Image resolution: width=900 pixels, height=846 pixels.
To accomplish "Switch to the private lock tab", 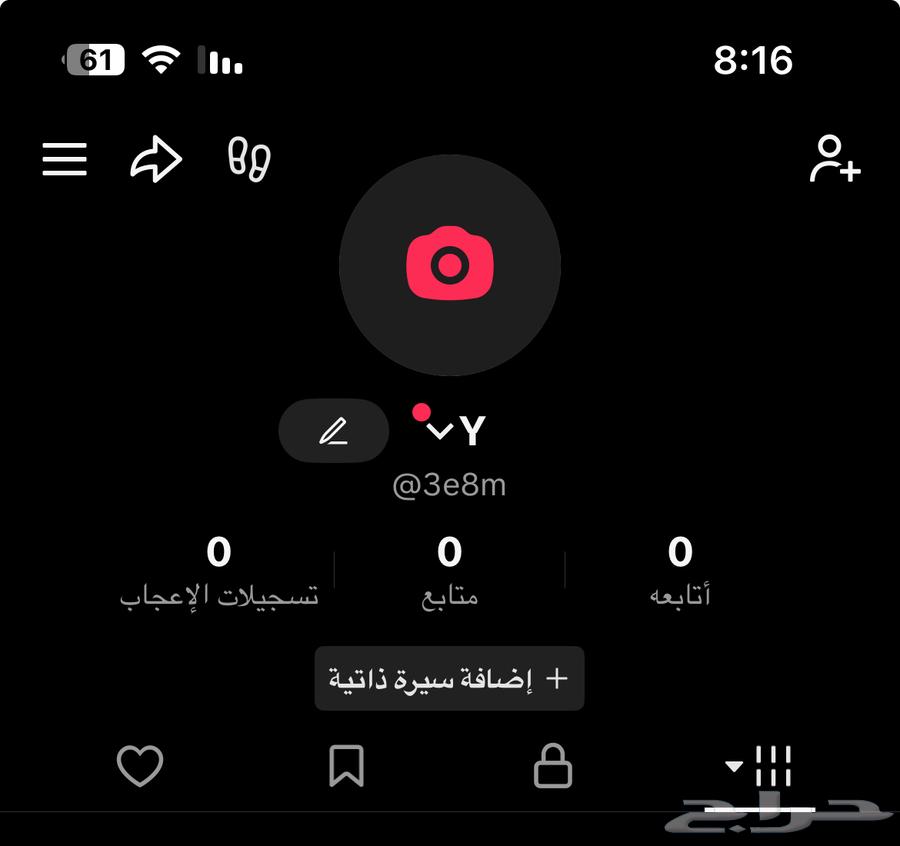I will point(553,767).
